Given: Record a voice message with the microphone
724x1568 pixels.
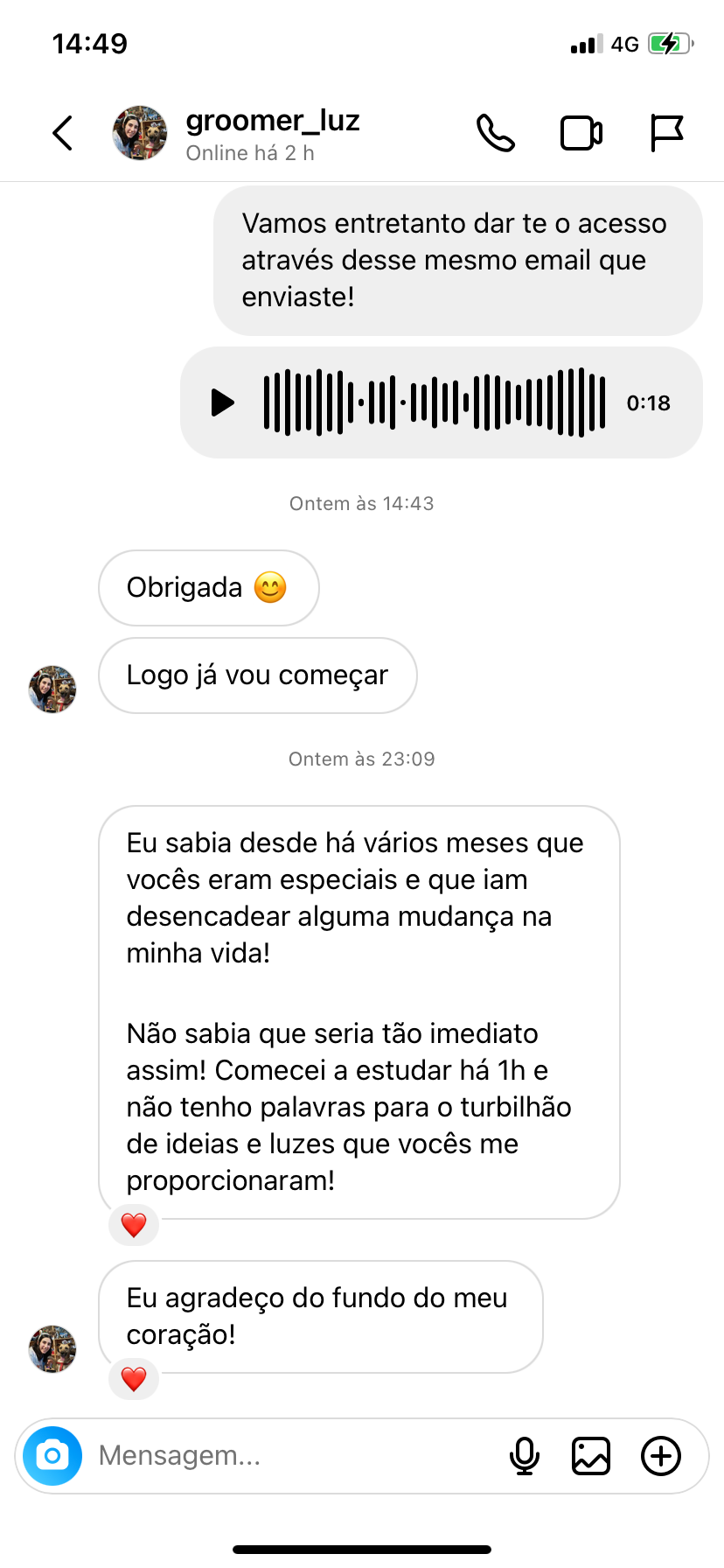Looking at the screenshot, I should pyautogui.click(x=524, y=1456).
